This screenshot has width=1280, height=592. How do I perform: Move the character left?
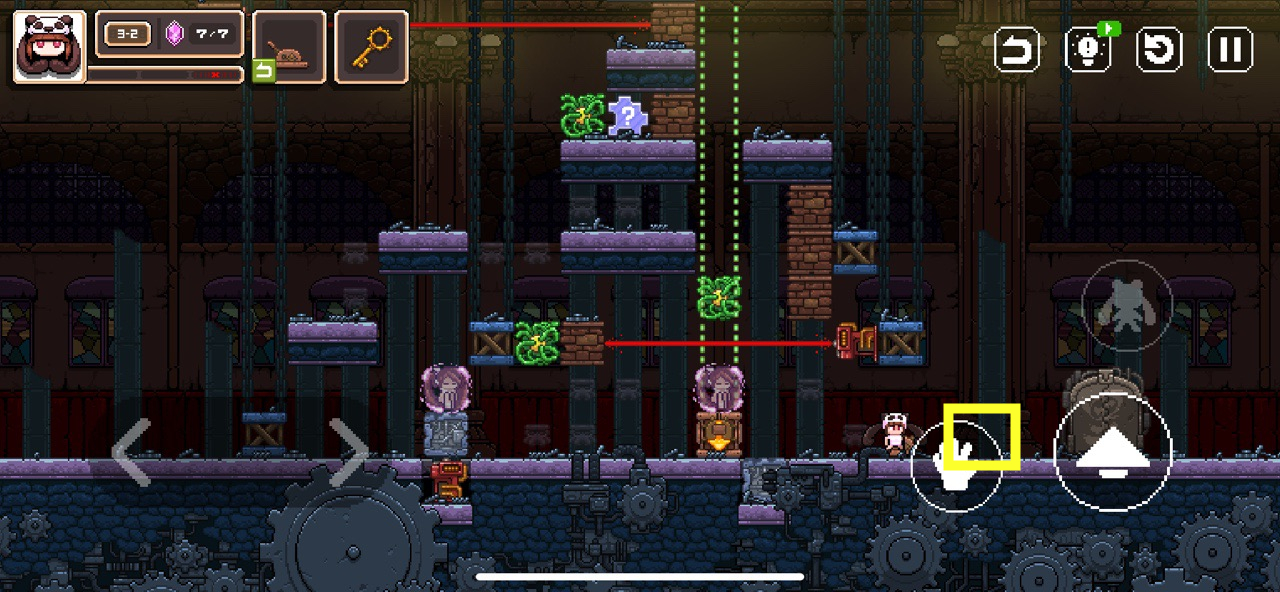coord(132,452)
